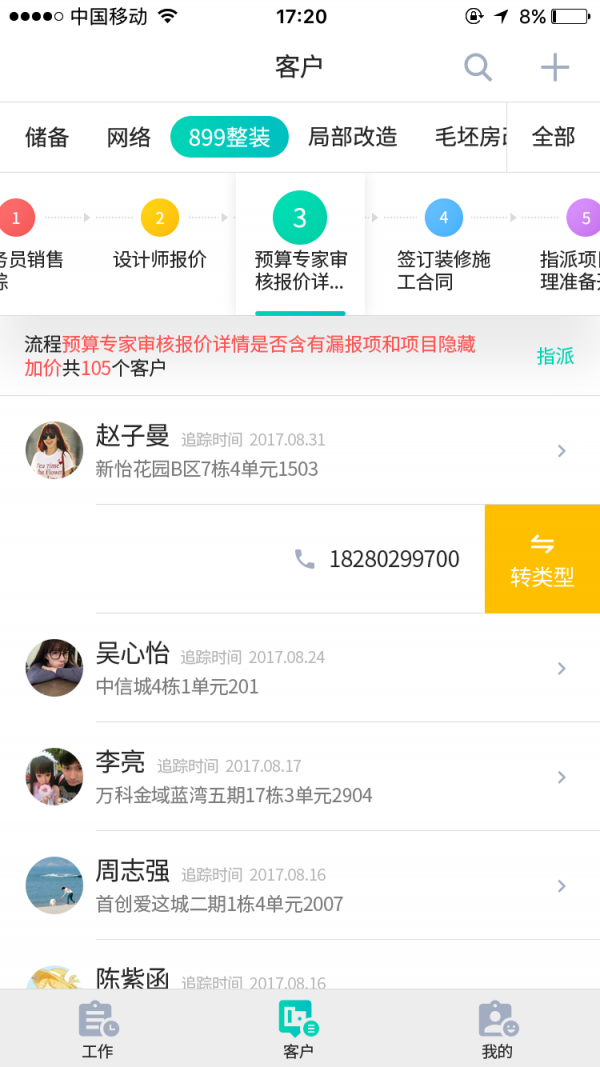This screenshot has width=600, height=1067.
Task: Select step 2 设计师报价
Action: (160, 238)
